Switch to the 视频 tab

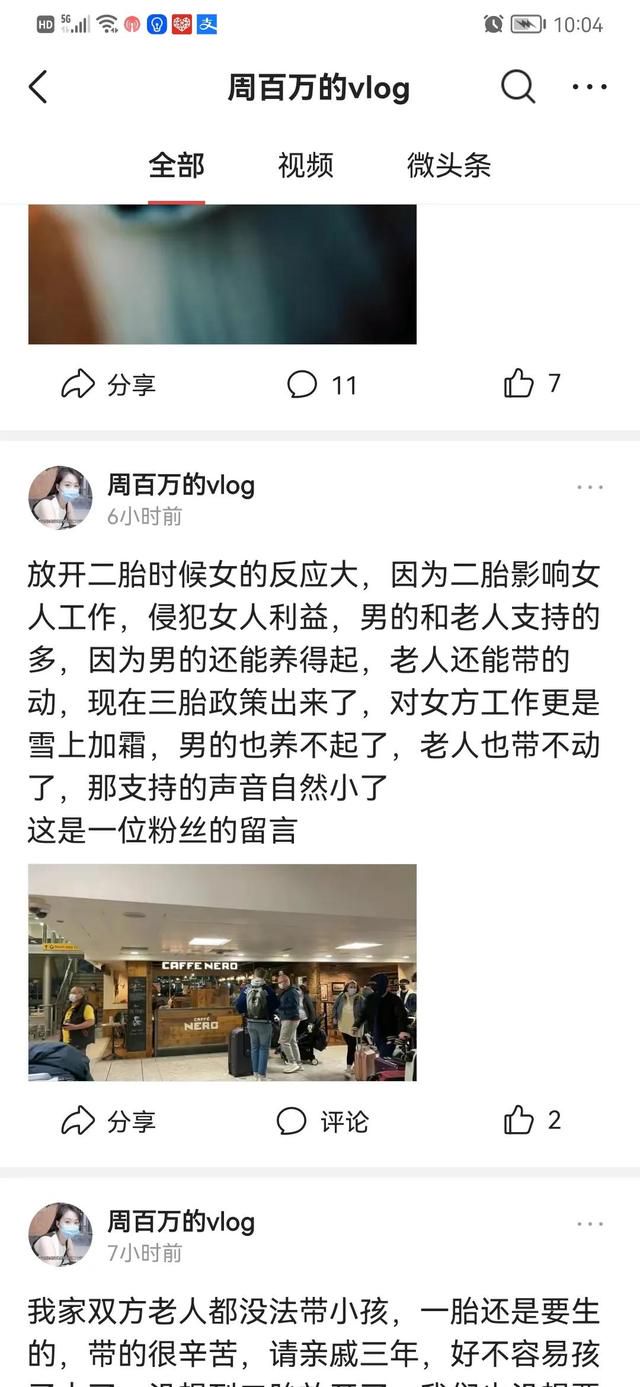tap(305, 165)
